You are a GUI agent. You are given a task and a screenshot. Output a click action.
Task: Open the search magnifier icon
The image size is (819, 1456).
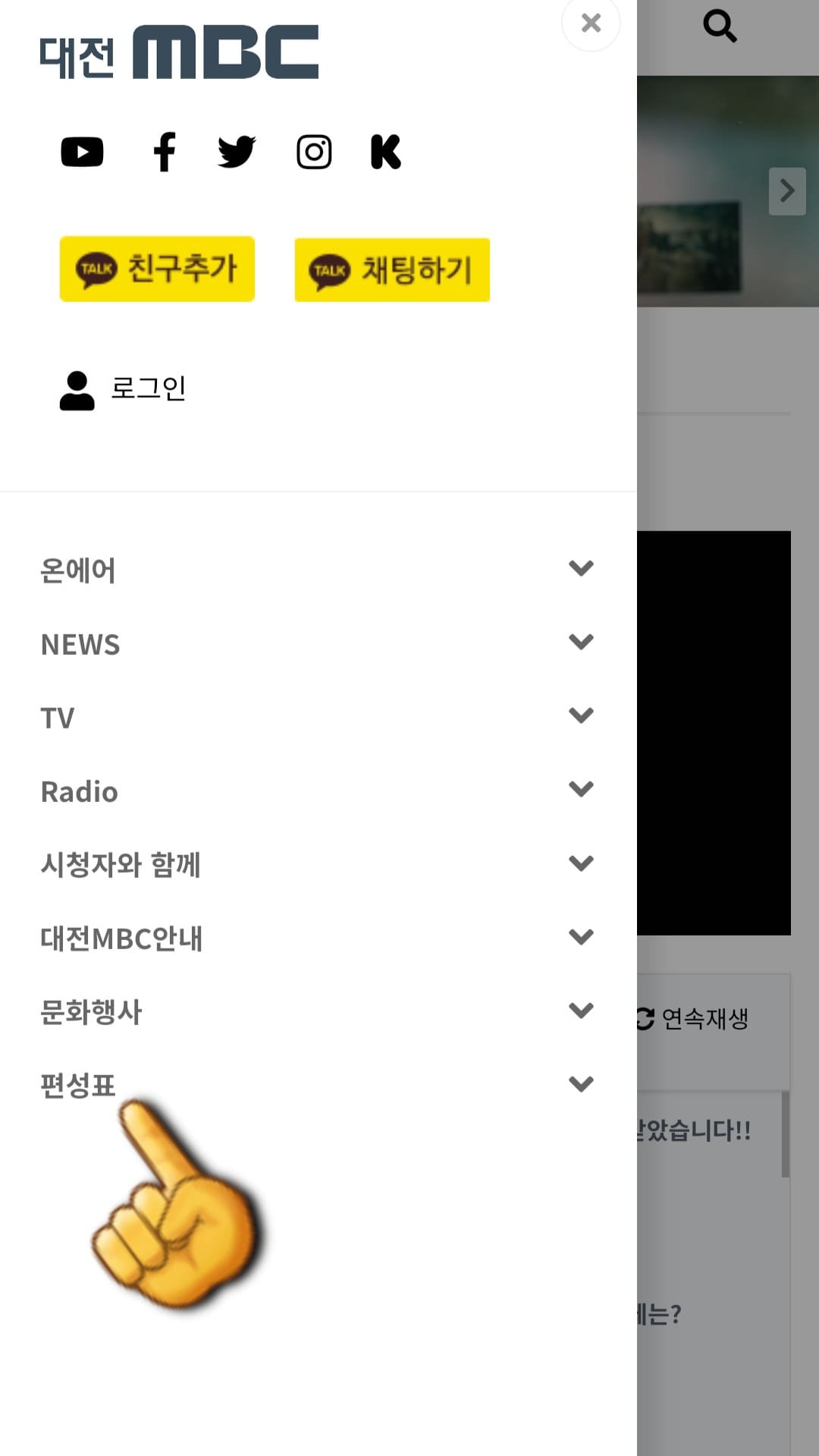coord(720,25)
